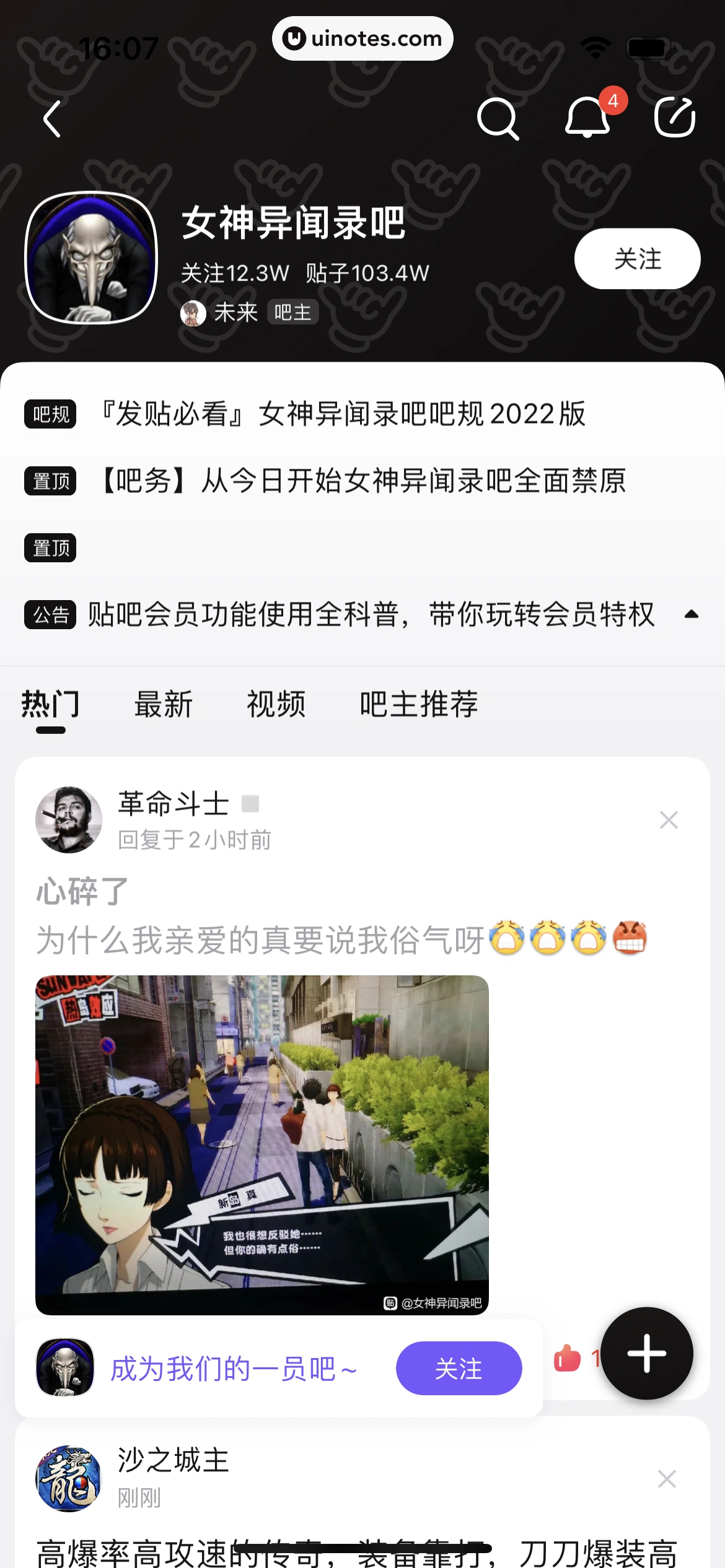Collapse the pinned announcements list
Viewport: 725px width, 1568px height.
(x=691, y=614)
